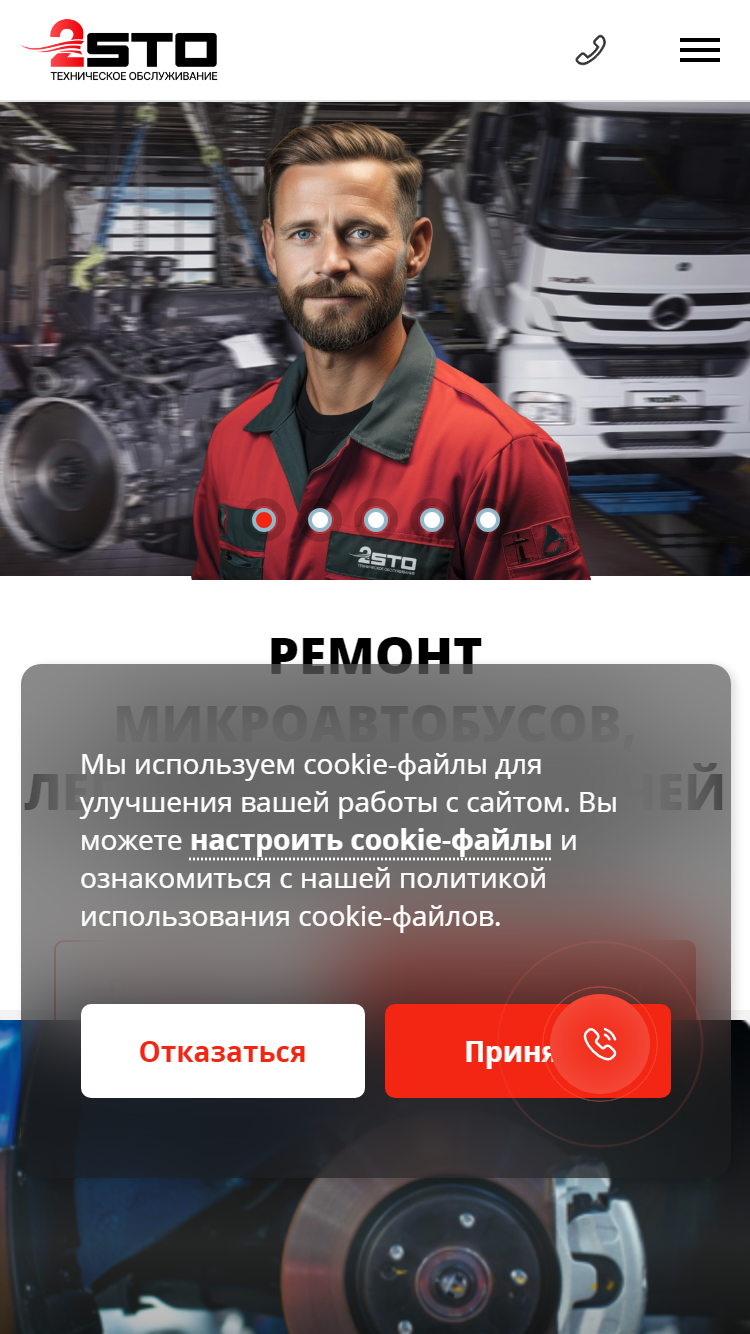Open the hamburger menu
This screenshot has height=1334, width=750.
(x=700, y=50)
